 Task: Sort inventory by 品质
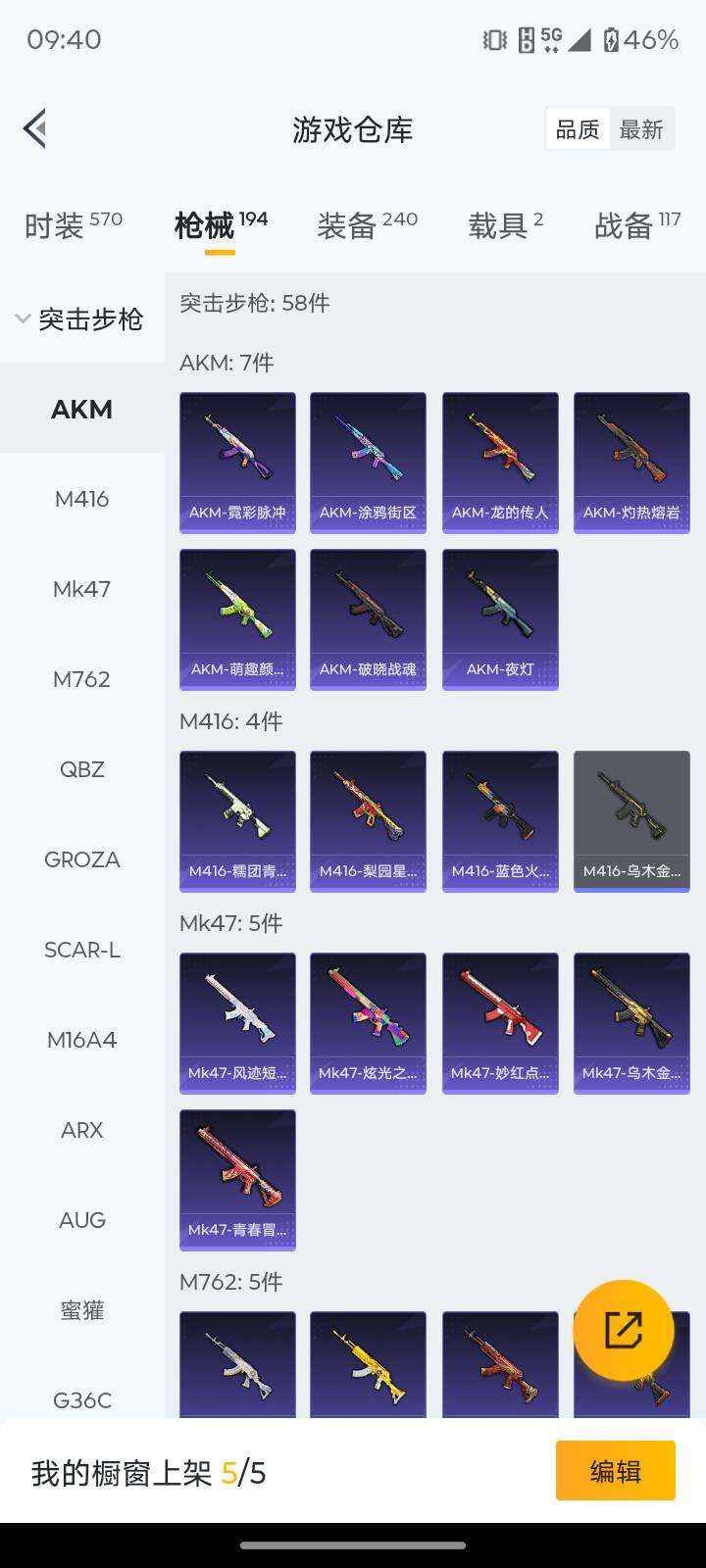pos(578,129)
